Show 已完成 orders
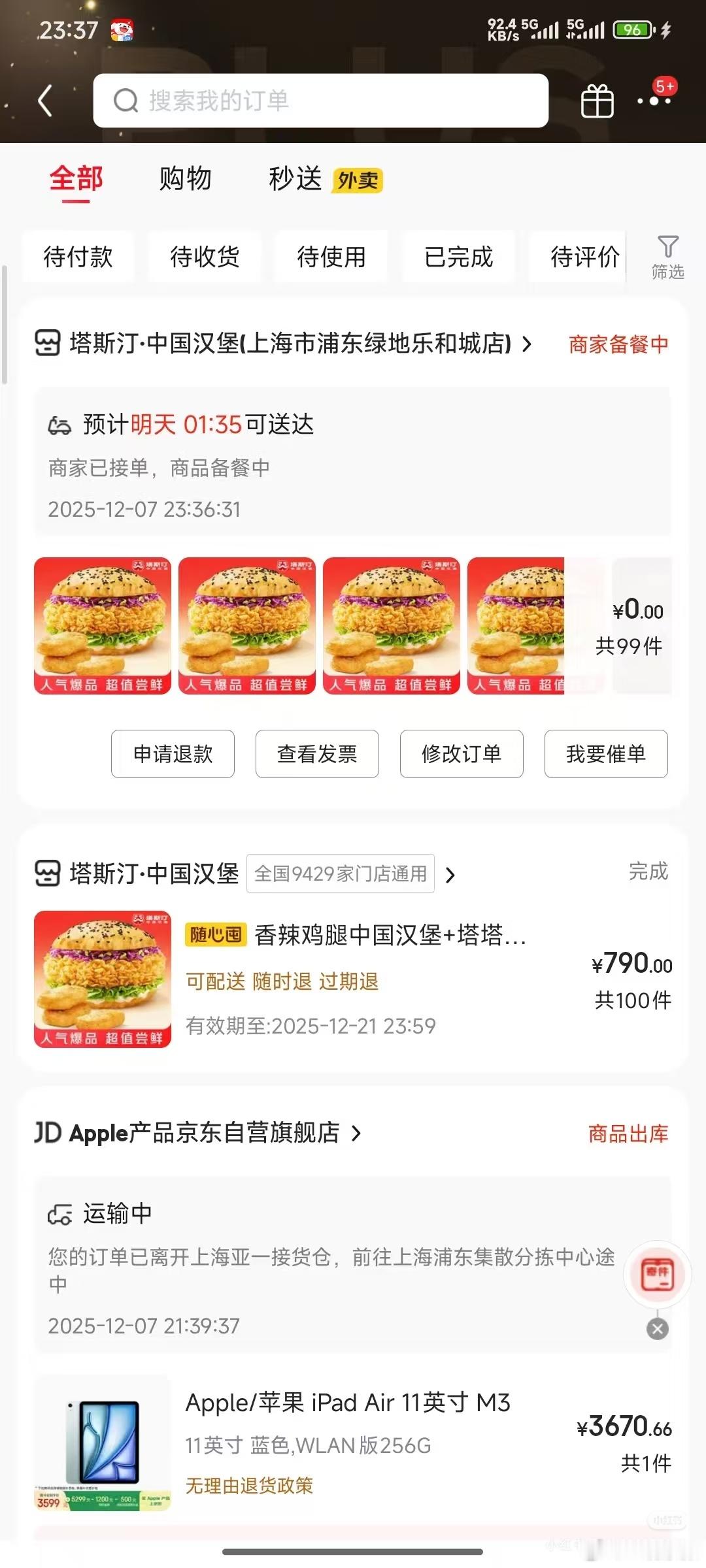Screen dimensions: 706x1568 coord(458,257)
